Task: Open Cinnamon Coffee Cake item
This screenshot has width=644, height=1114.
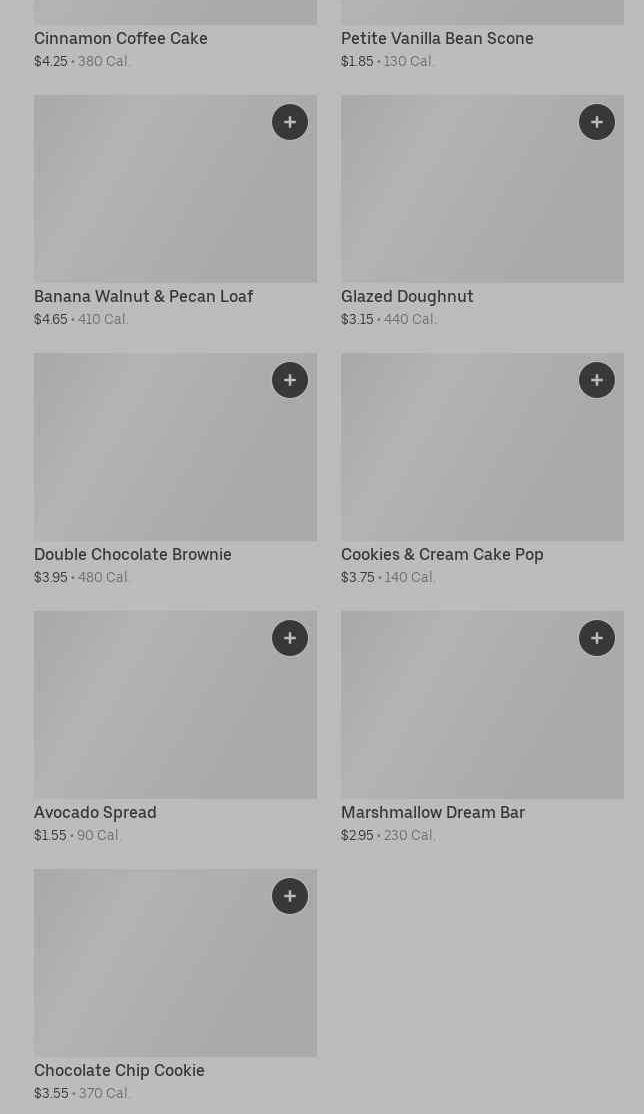Action: [x=121, y=38]
